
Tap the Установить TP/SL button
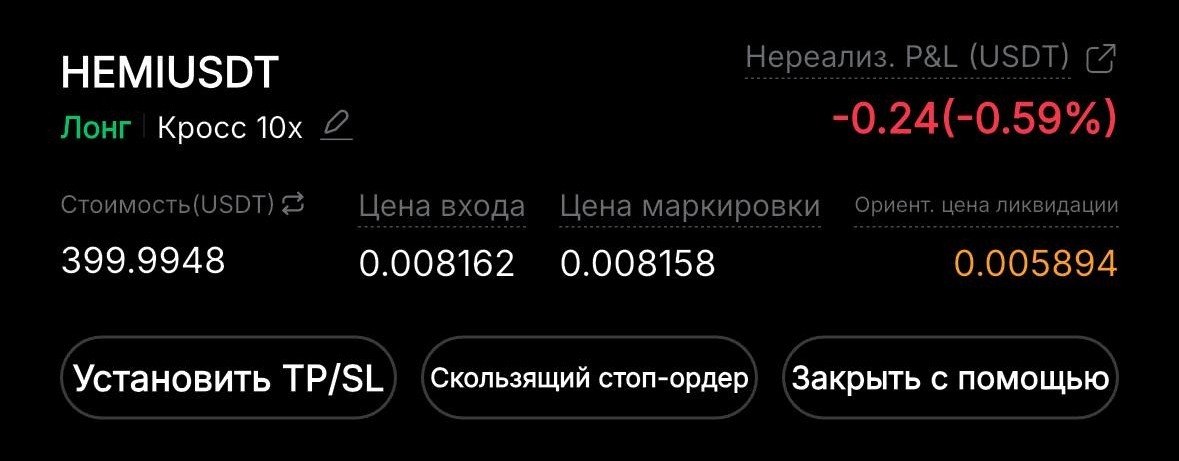(229, 379)
